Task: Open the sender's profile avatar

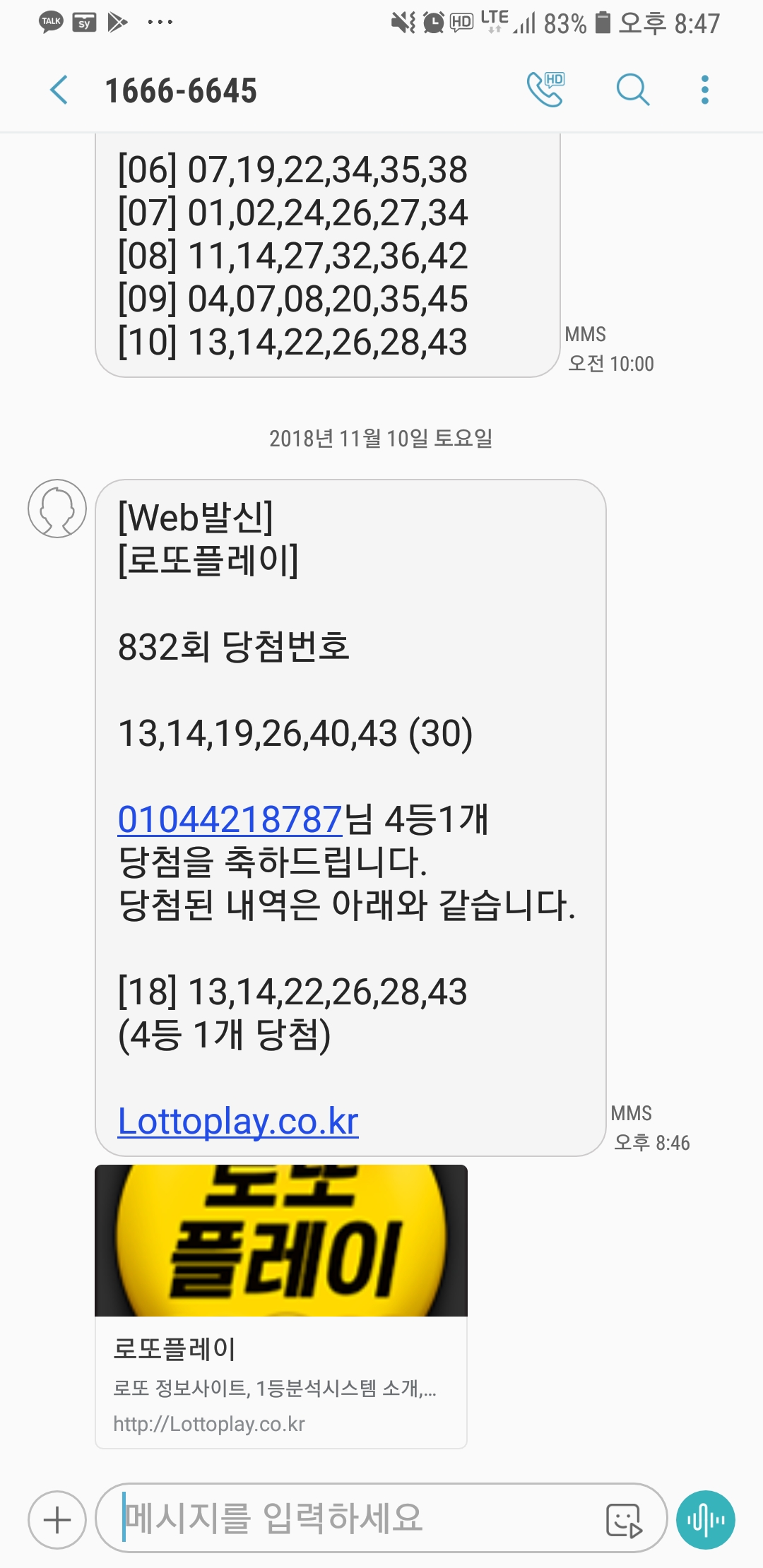Action: point(57,509)
